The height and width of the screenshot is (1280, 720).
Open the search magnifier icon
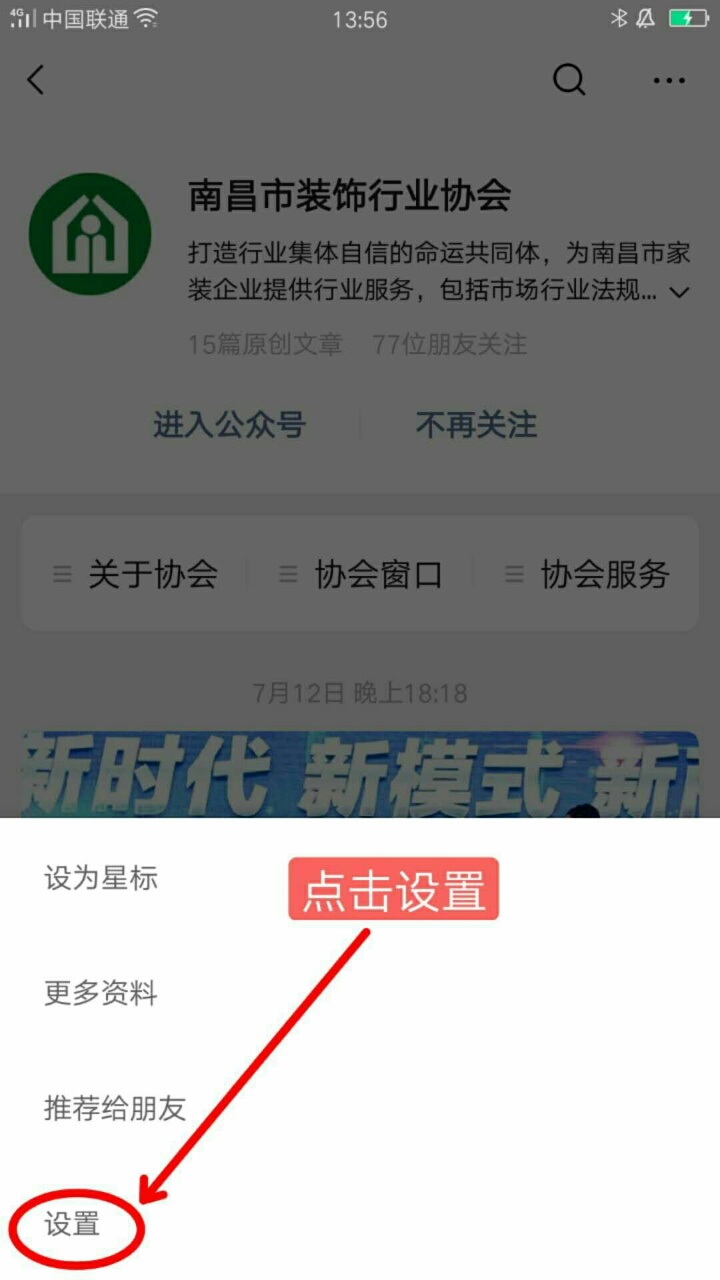pyautogui.click(x=569, y=80)
